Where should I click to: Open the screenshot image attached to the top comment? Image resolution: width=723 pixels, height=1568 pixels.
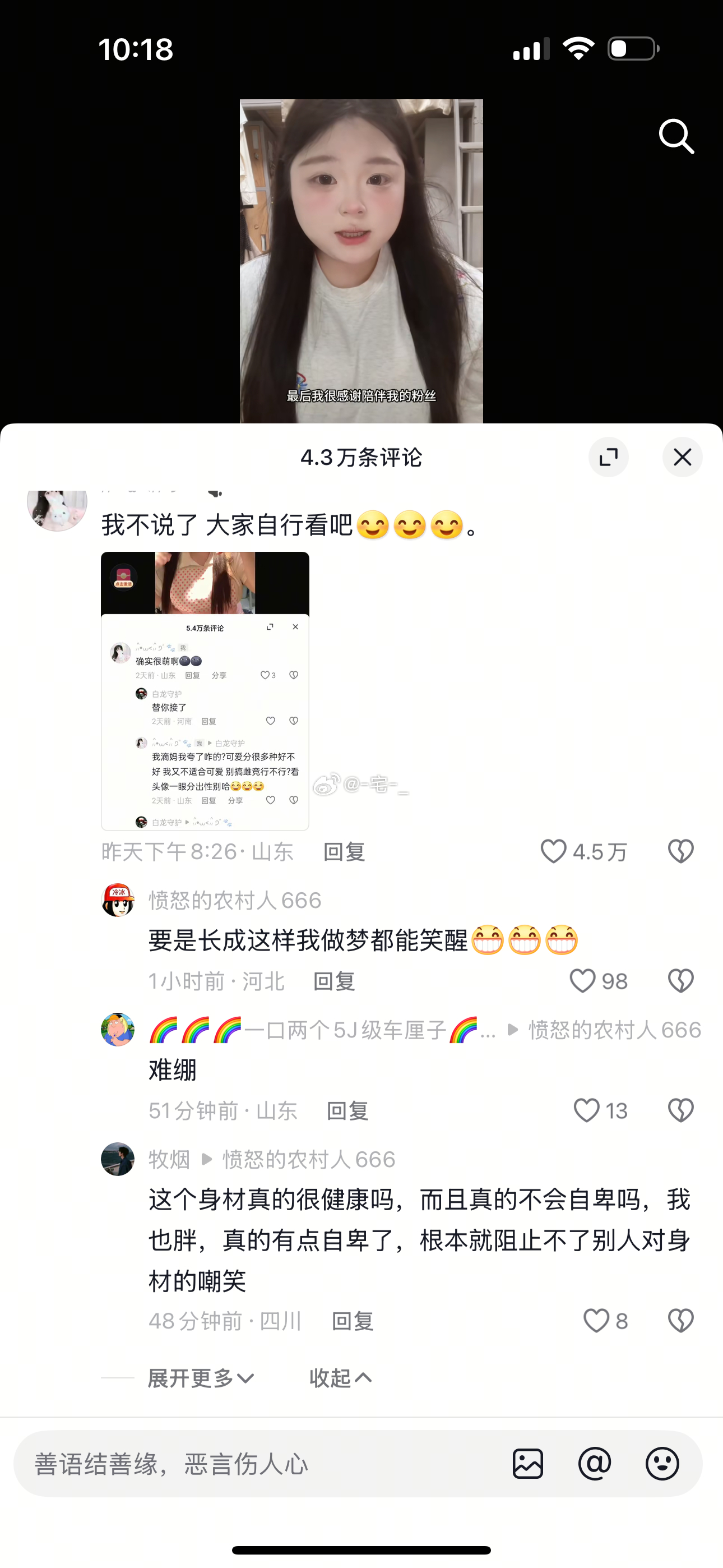point(205,690)
